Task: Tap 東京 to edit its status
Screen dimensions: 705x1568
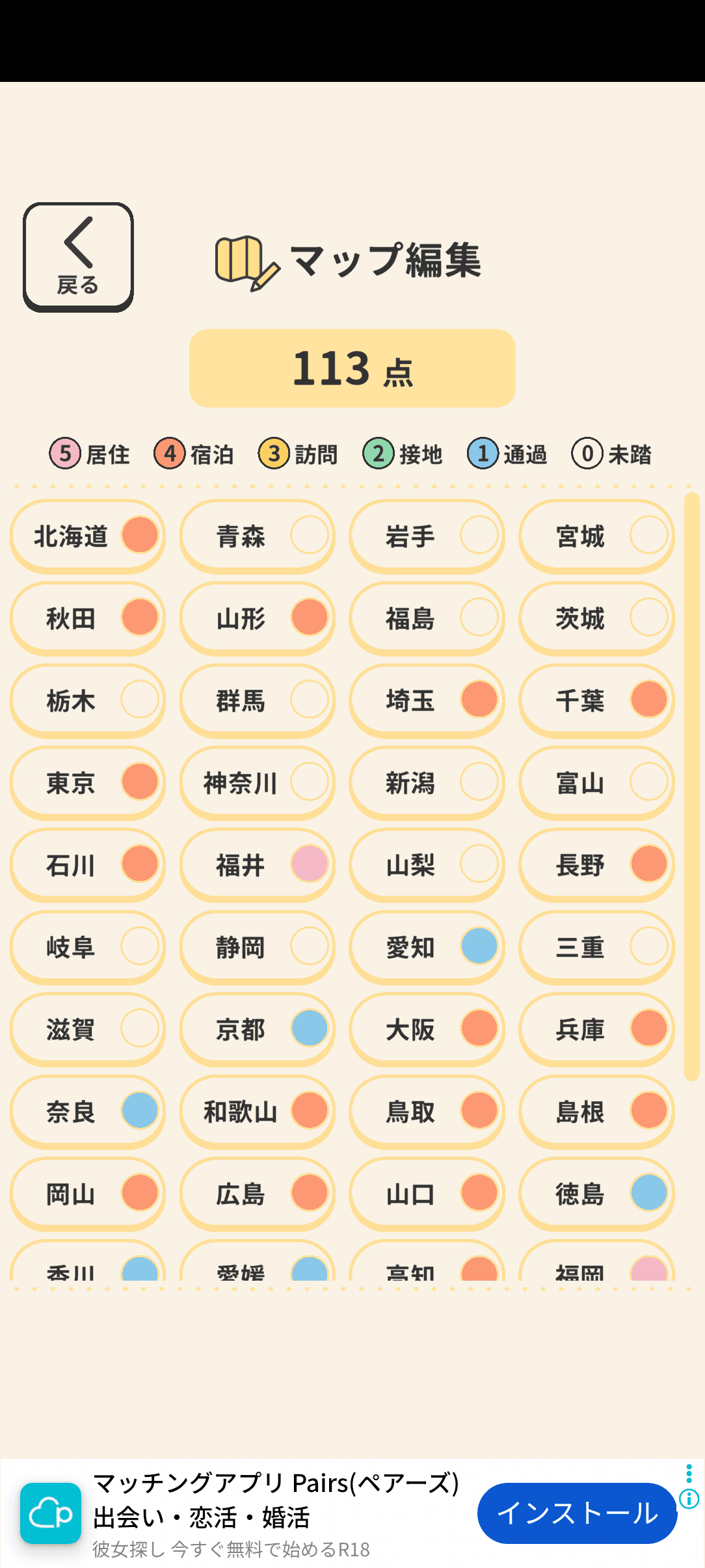Action: tap(88, 783)
